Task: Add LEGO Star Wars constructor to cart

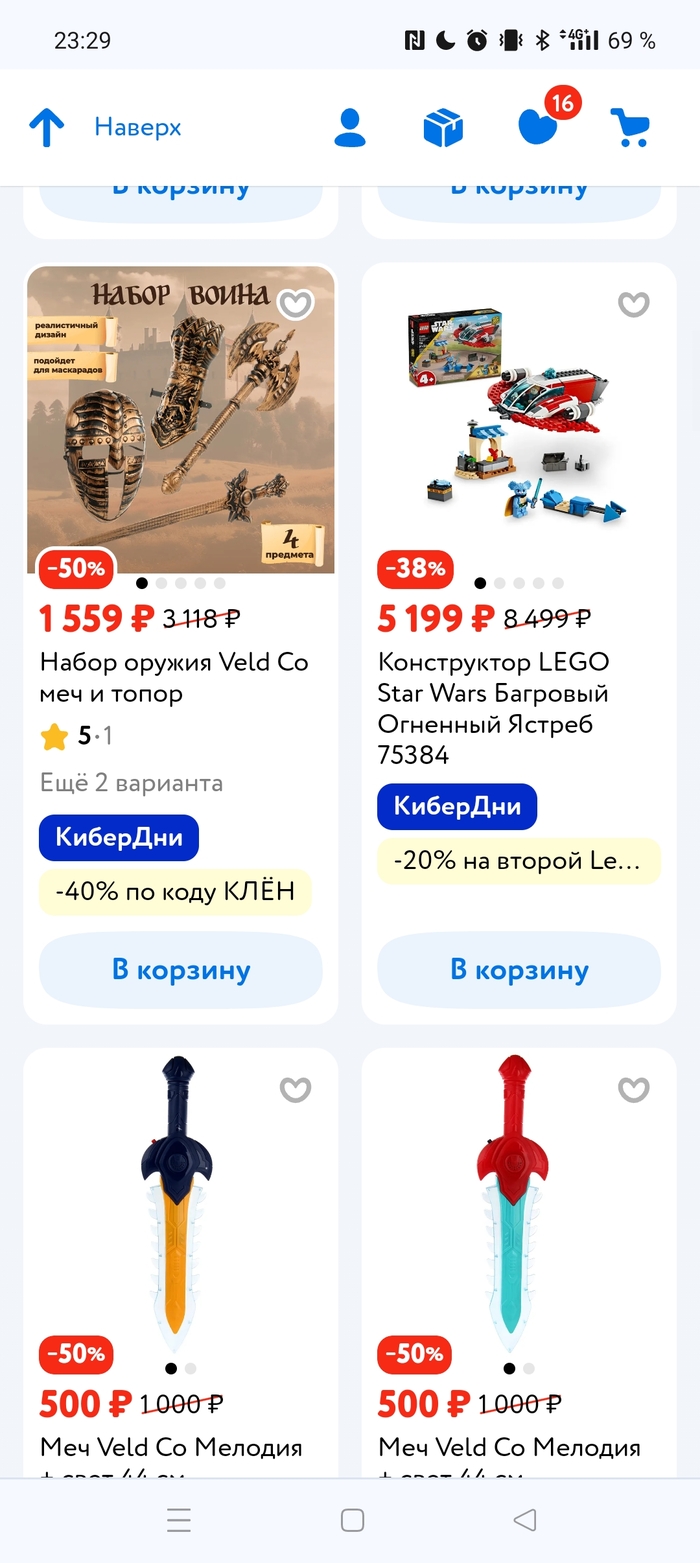Action: [519, 970]
